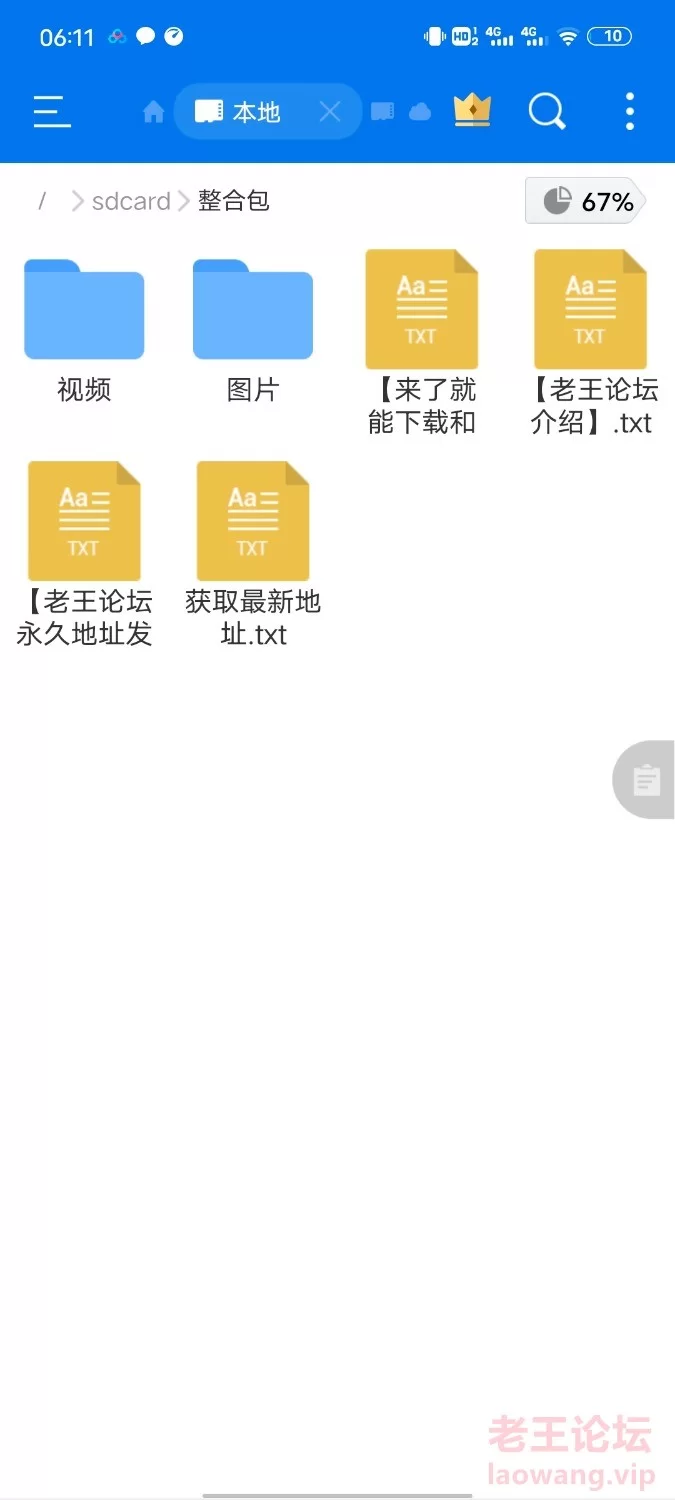Go to the home icon tab

pos(153,112)
